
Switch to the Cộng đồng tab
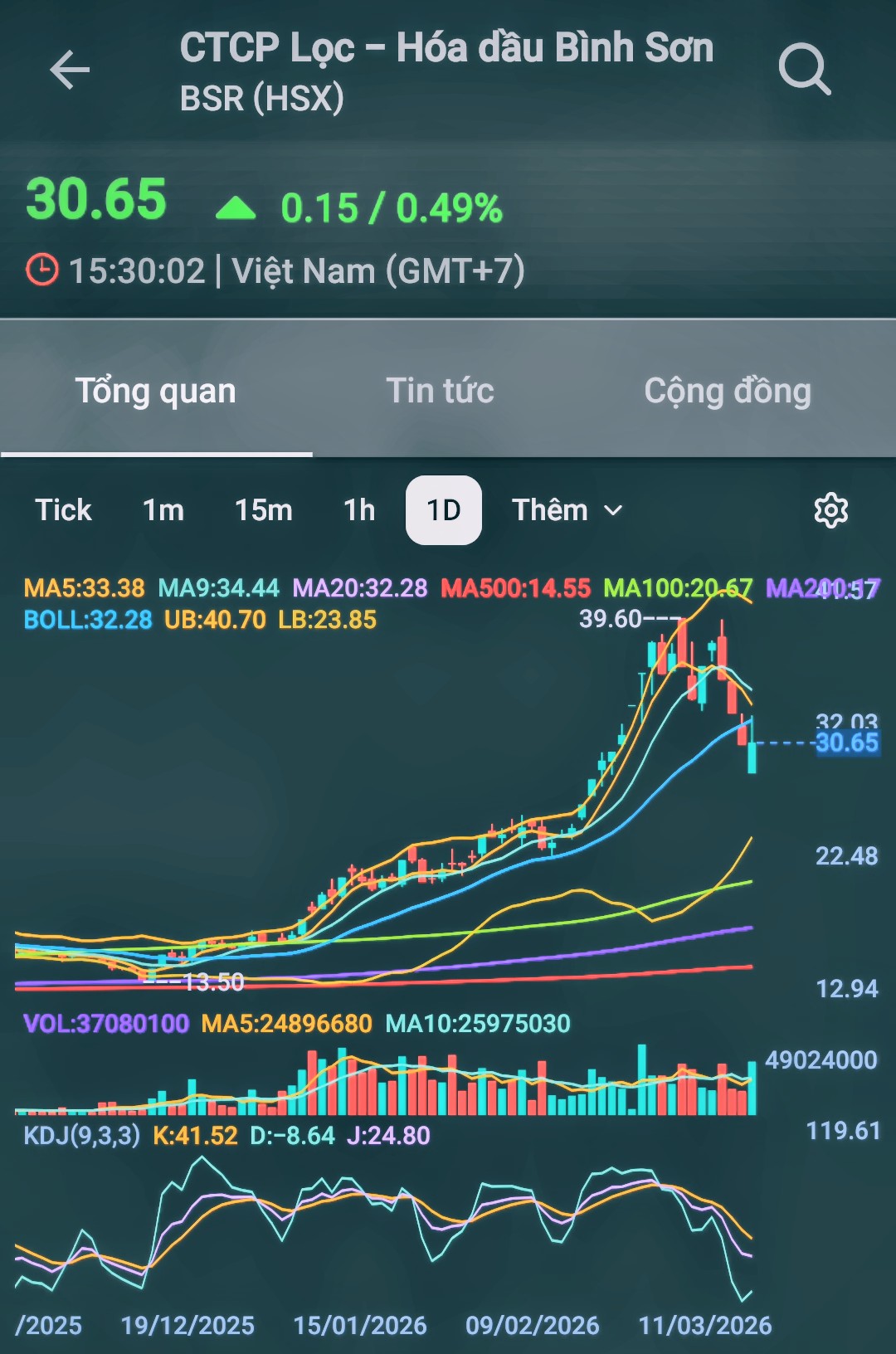point(728,391)
